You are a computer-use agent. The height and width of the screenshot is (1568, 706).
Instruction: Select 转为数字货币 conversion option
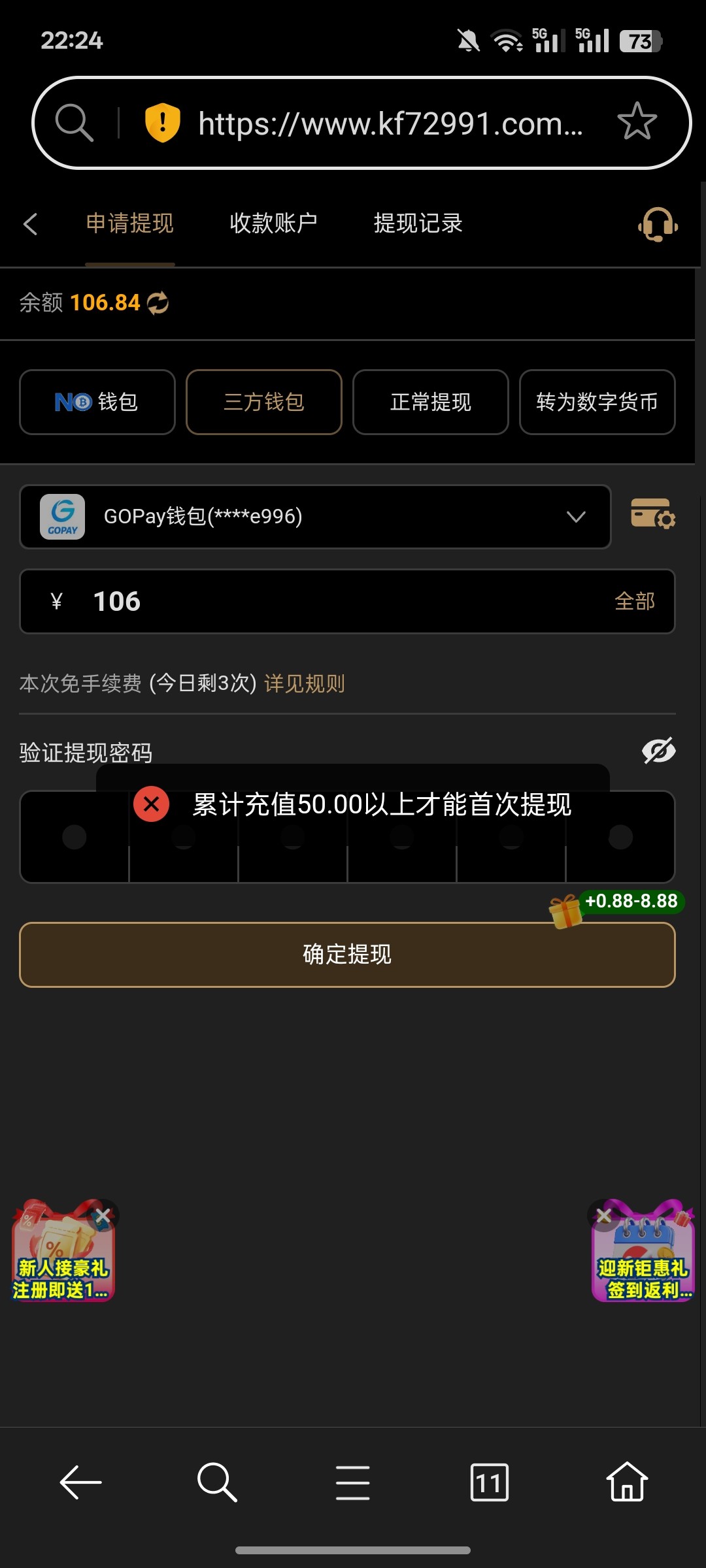point(597,402)
